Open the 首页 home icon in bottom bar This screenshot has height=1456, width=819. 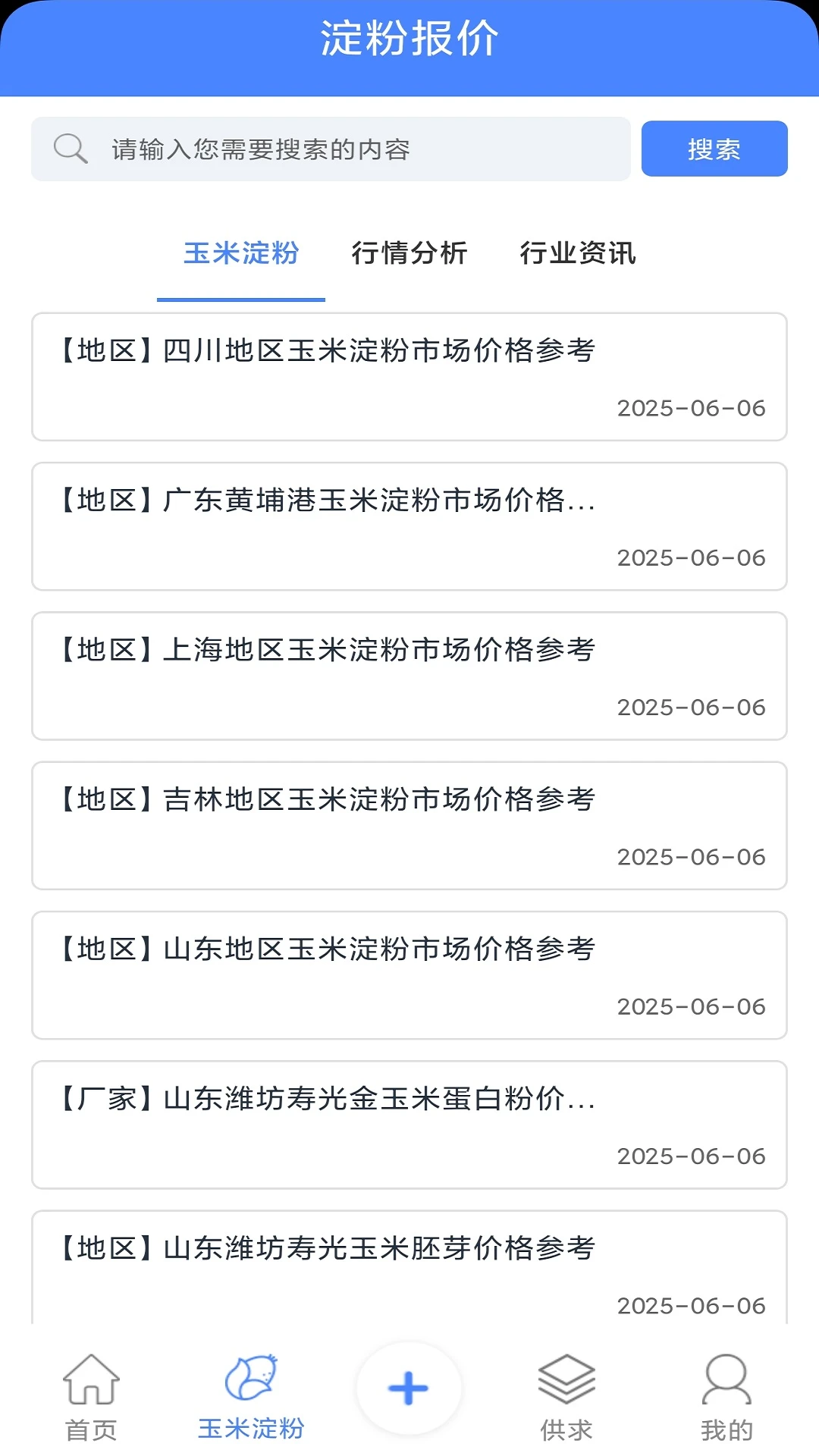click(89, 1395)
